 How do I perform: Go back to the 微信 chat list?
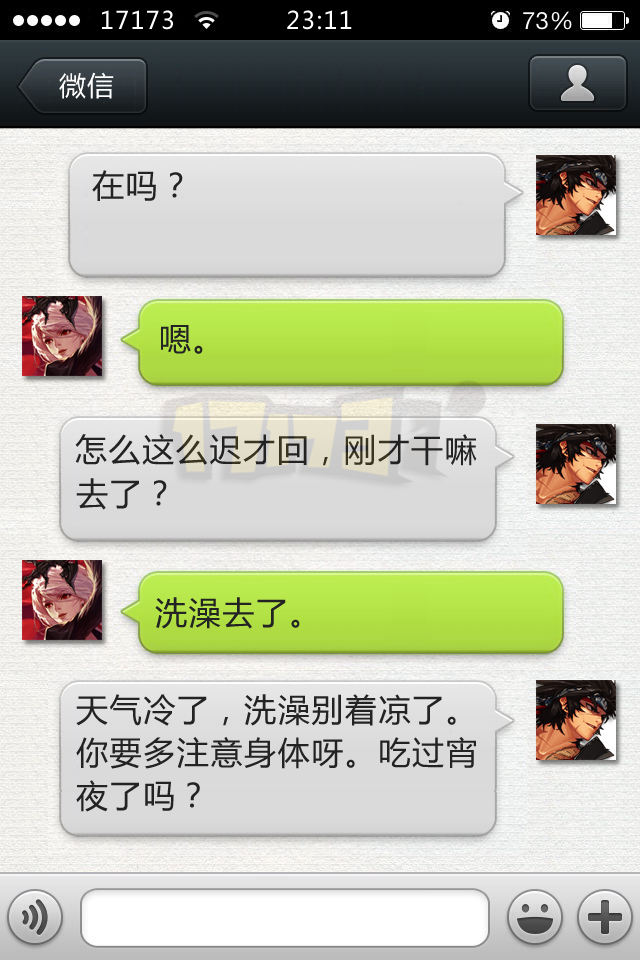pyautogui.click(x=84, y=86)
